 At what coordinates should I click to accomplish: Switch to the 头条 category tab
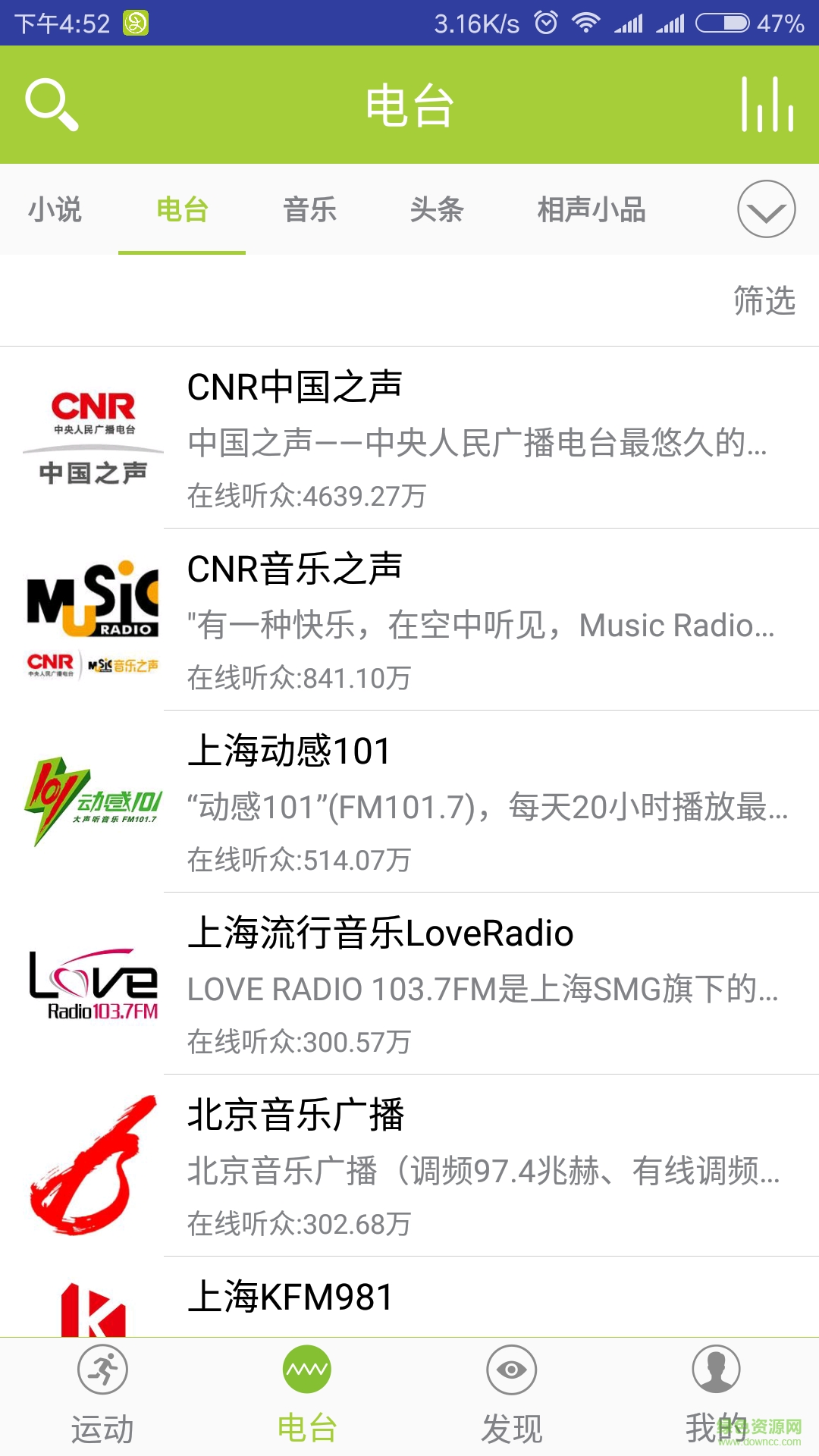point(436,210)
